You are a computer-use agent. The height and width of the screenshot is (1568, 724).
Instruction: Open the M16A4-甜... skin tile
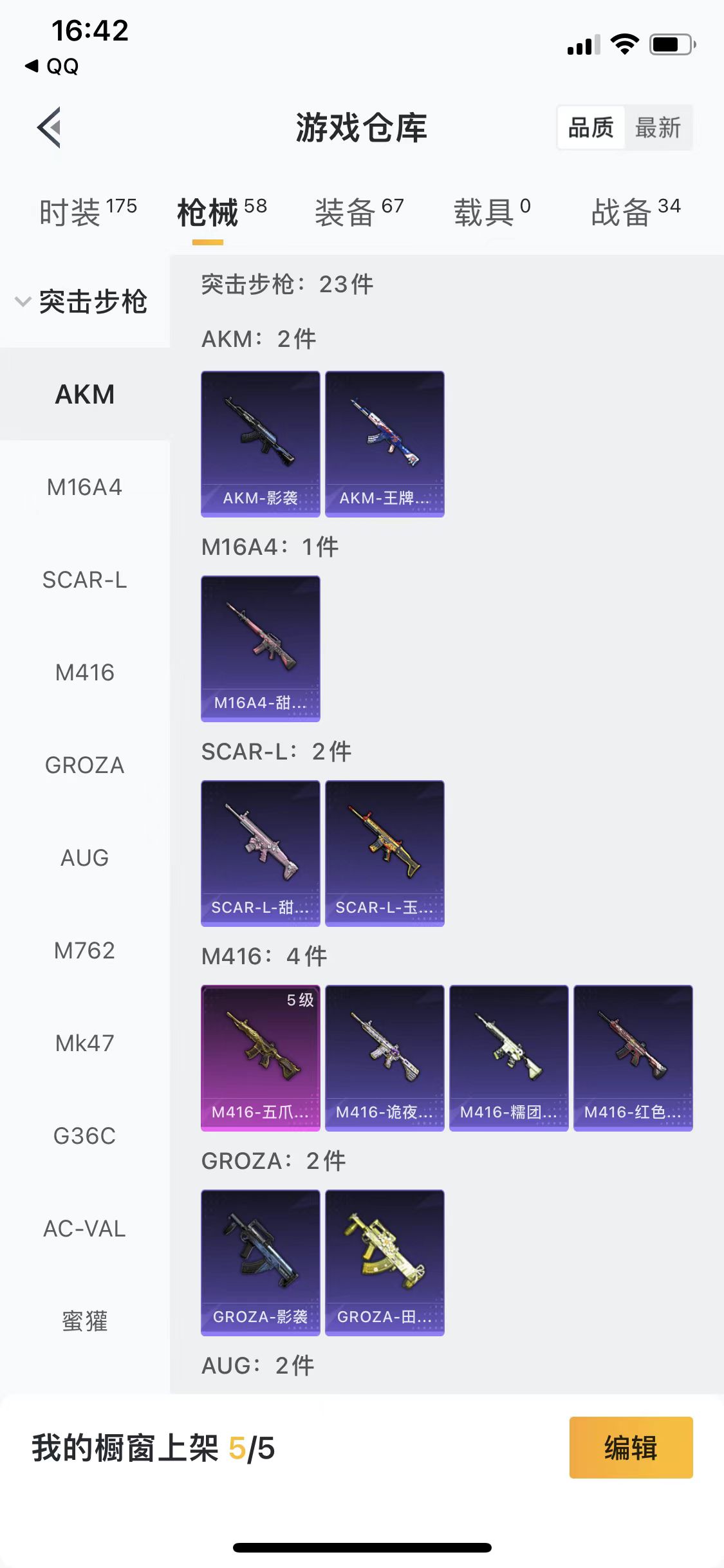pyautogui.click(x=261, y=648)
